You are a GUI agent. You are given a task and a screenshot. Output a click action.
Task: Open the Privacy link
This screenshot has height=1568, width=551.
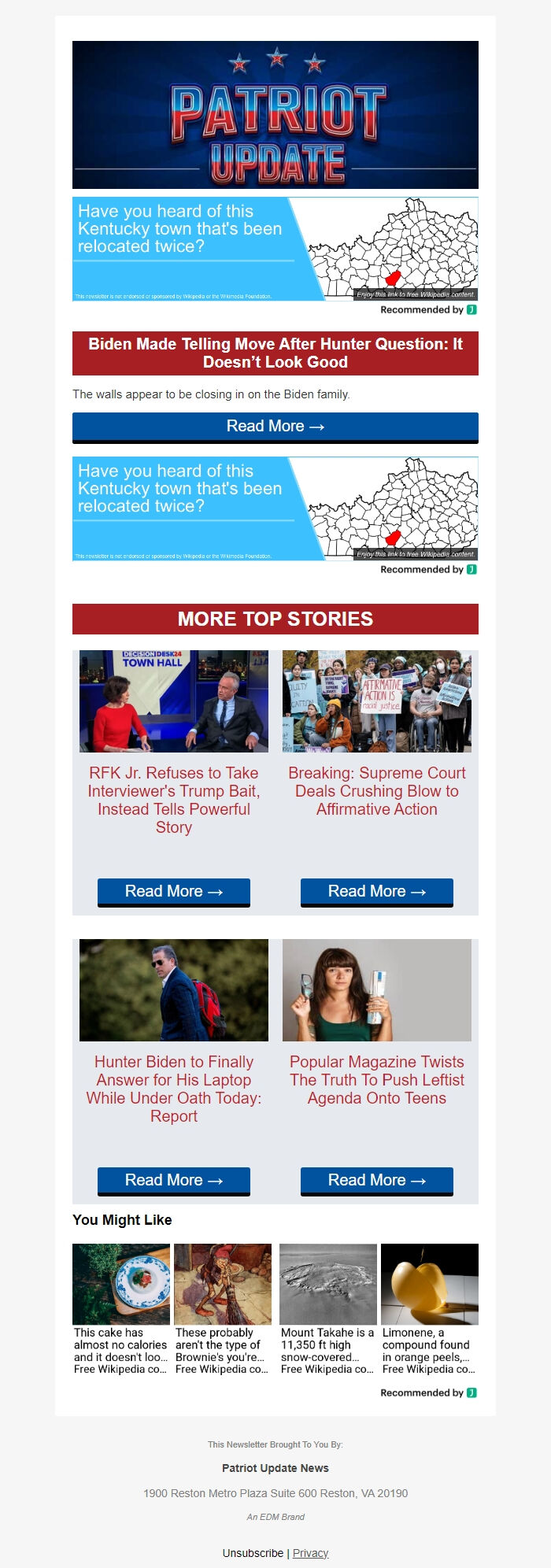(310, 1553)
